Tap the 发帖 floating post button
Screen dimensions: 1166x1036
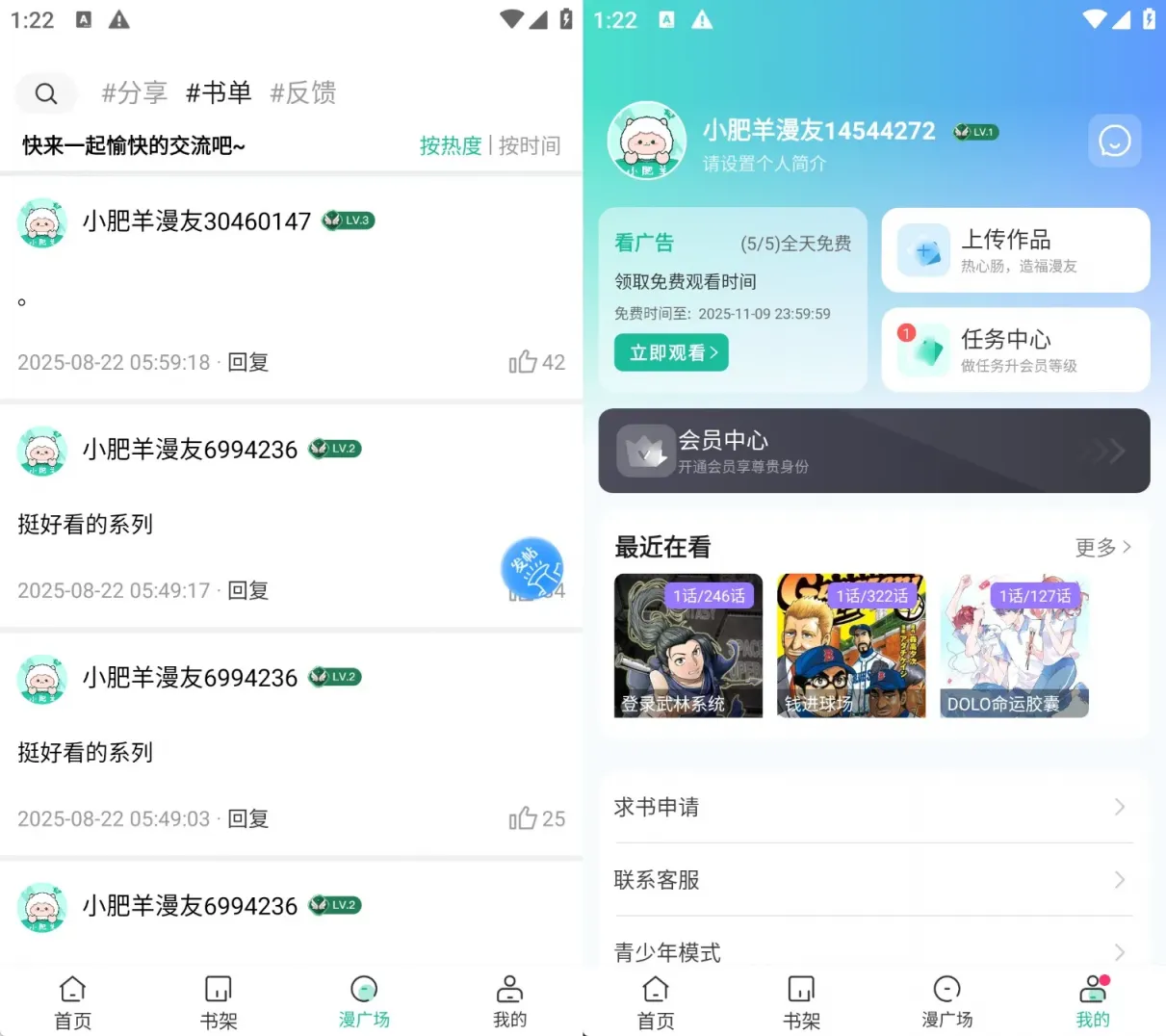tap(532, 568)
